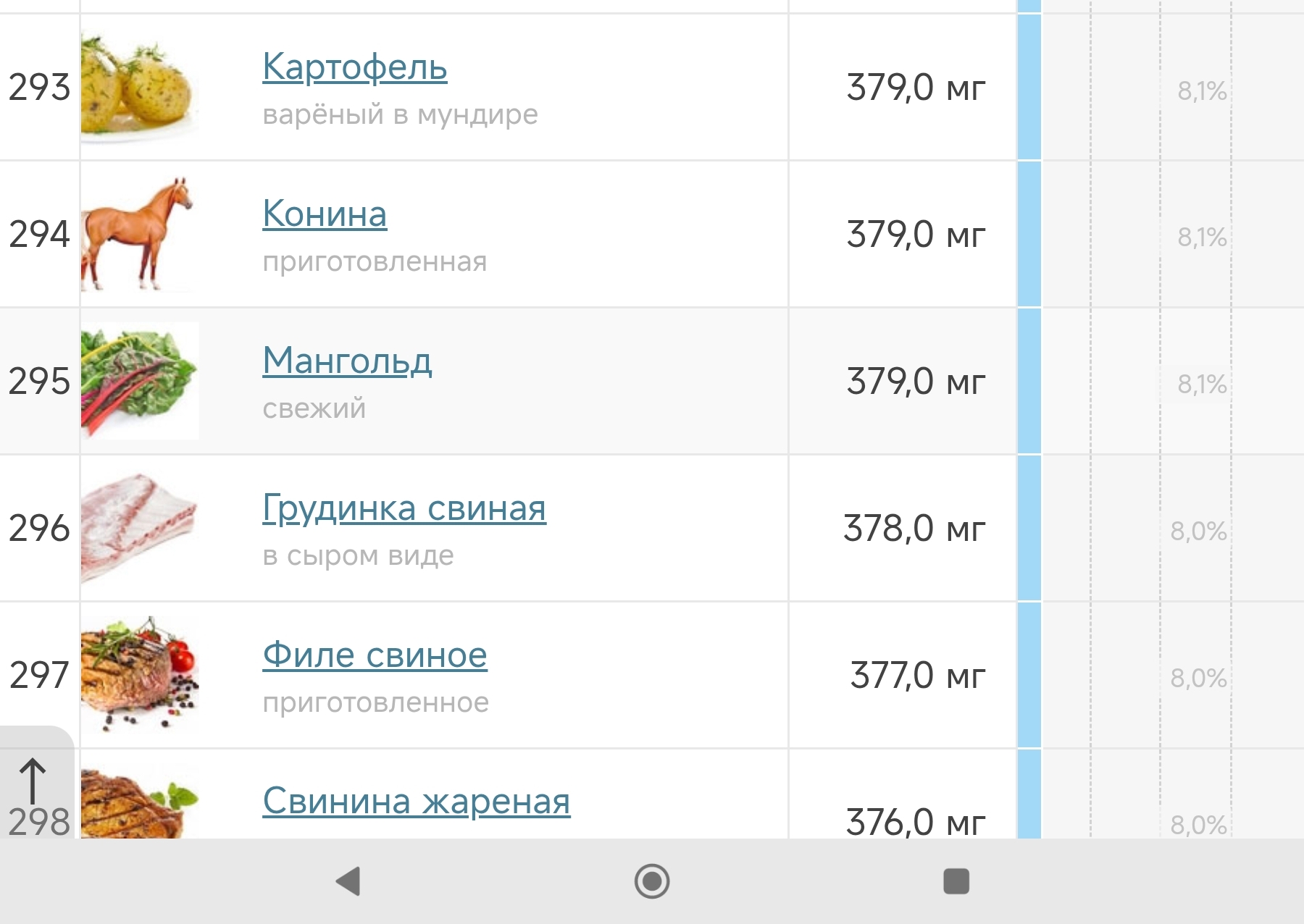This screenshot has width=1304, height=924.
Task: Open the Свинина жареная link
Action: 416,802
